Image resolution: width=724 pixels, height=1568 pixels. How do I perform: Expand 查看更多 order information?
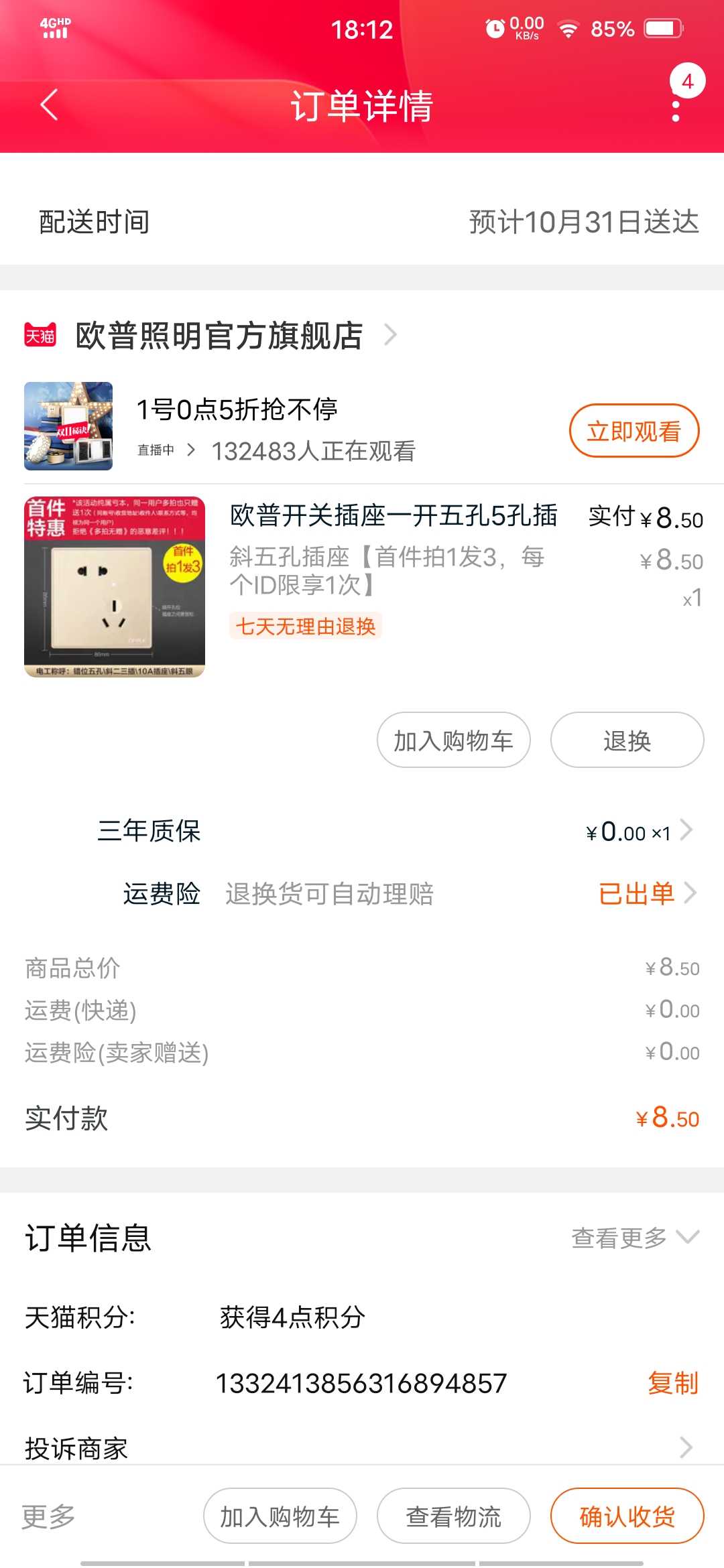click(x=635, y=1238)
